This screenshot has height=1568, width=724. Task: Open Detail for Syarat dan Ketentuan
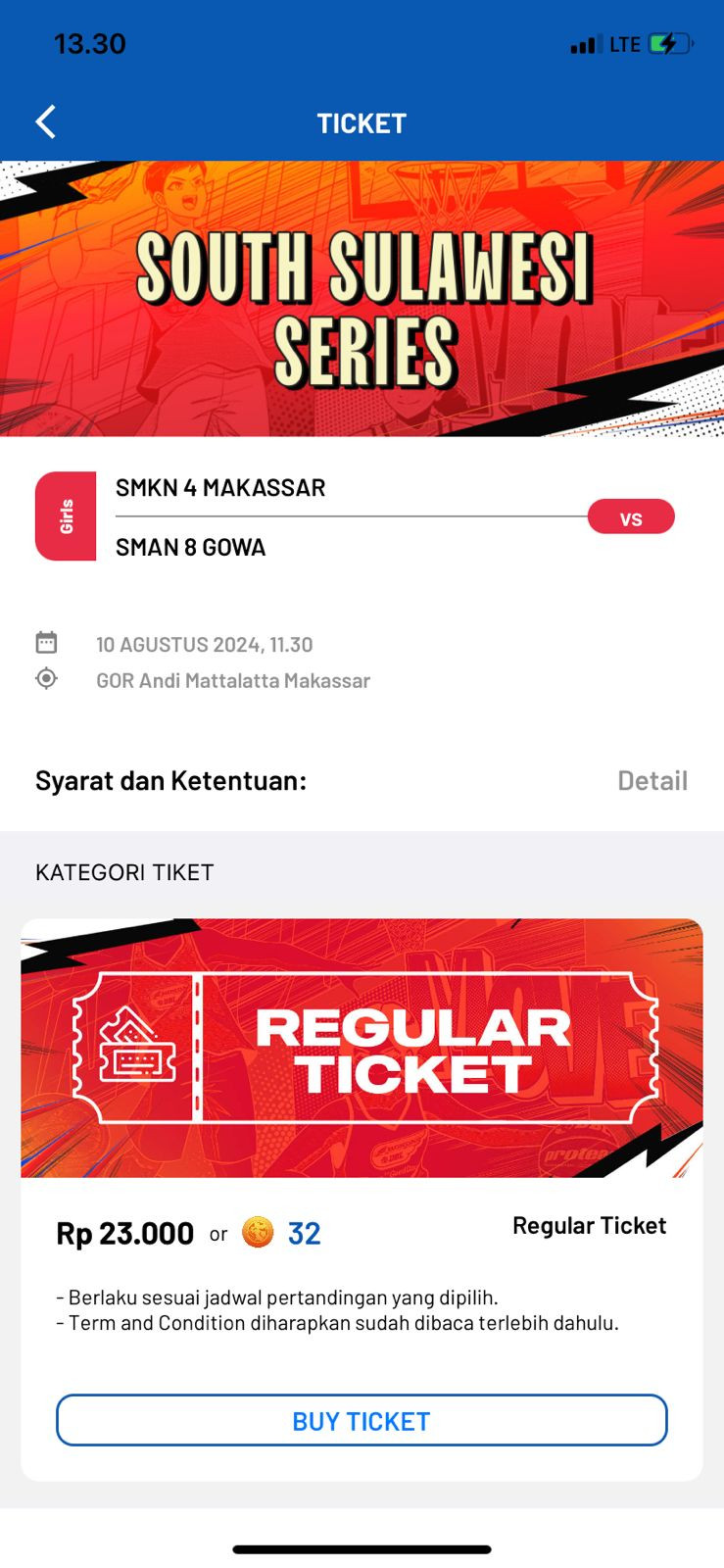(x=652, y=780)
